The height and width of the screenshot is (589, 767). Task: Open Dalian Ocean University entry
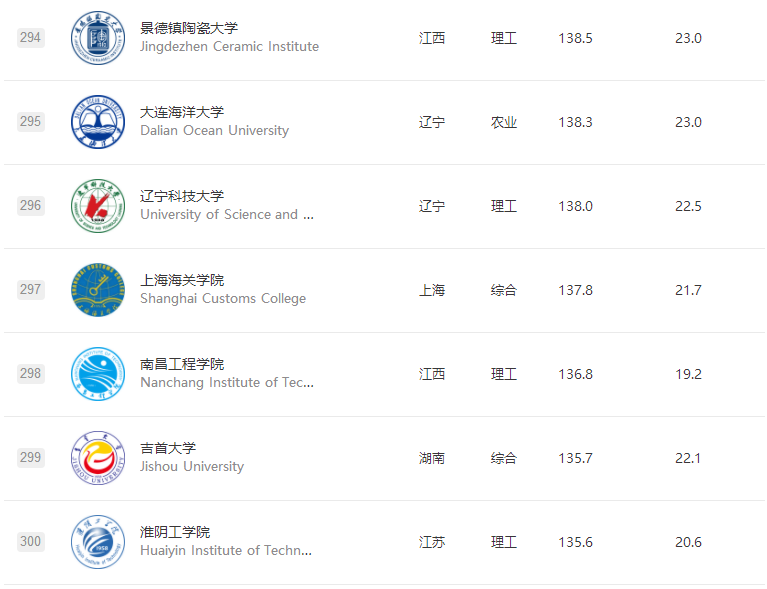coord(182,112)
